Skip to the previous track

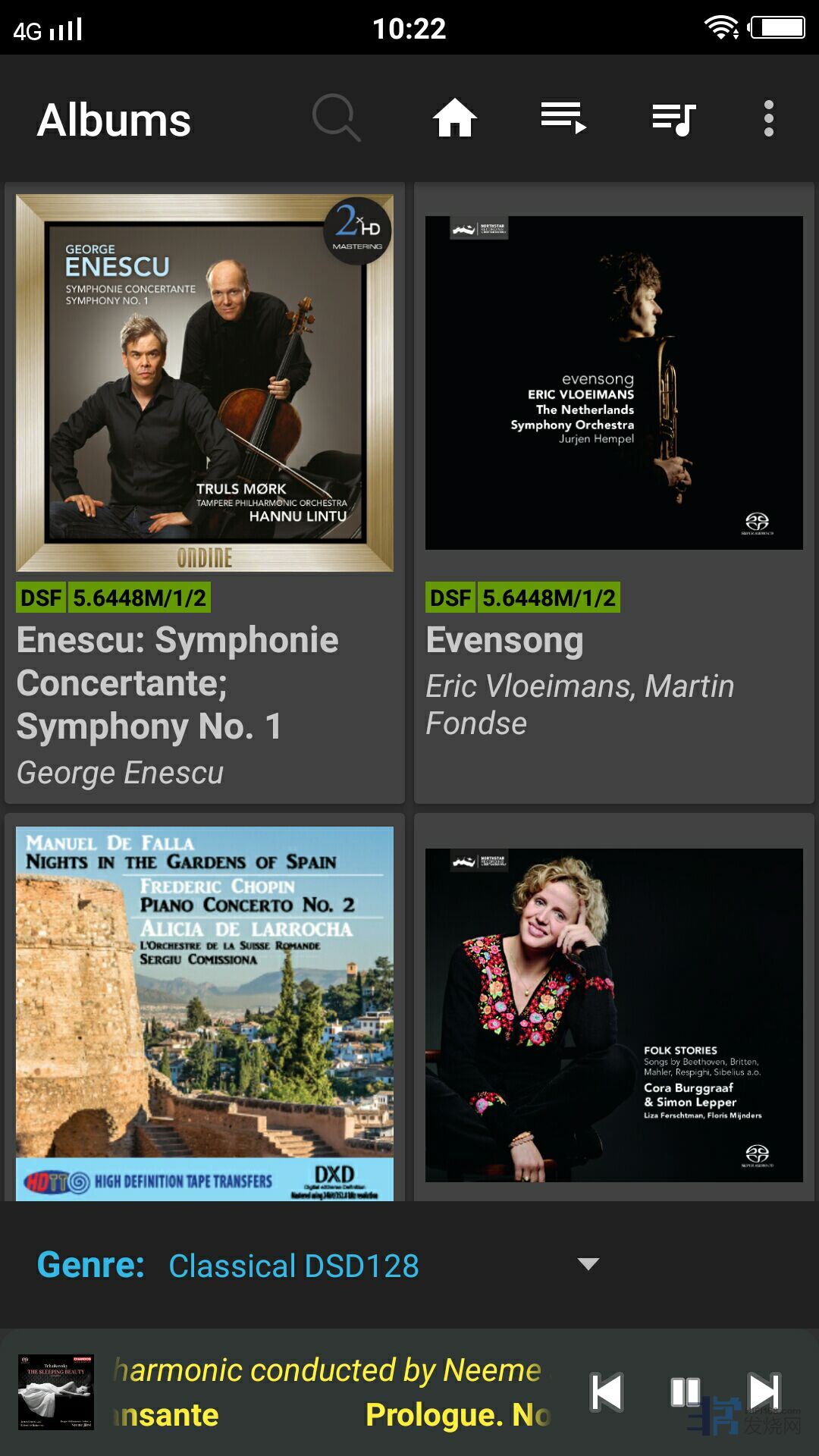coord(607,1392)
